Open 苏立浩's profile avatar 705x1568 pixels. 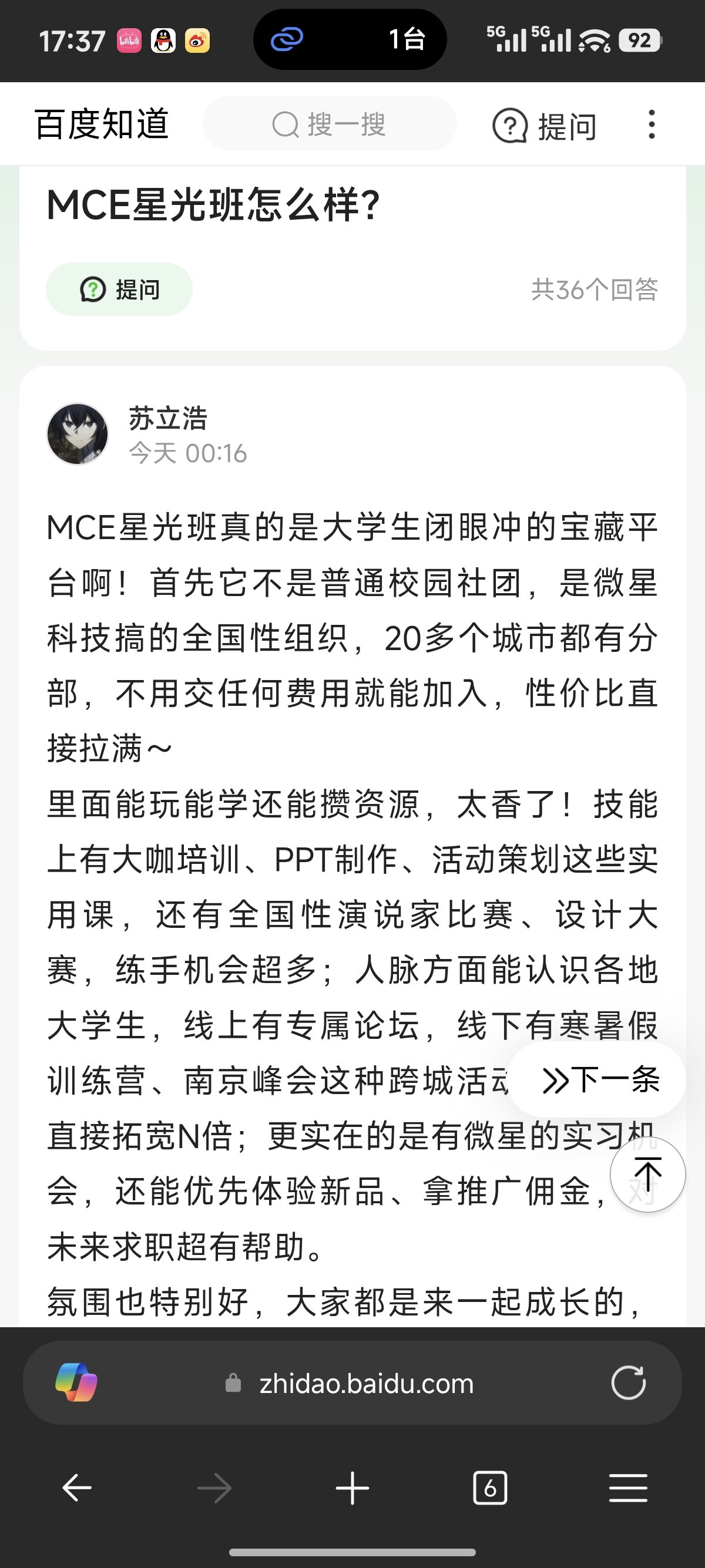[x=78, y=434]
